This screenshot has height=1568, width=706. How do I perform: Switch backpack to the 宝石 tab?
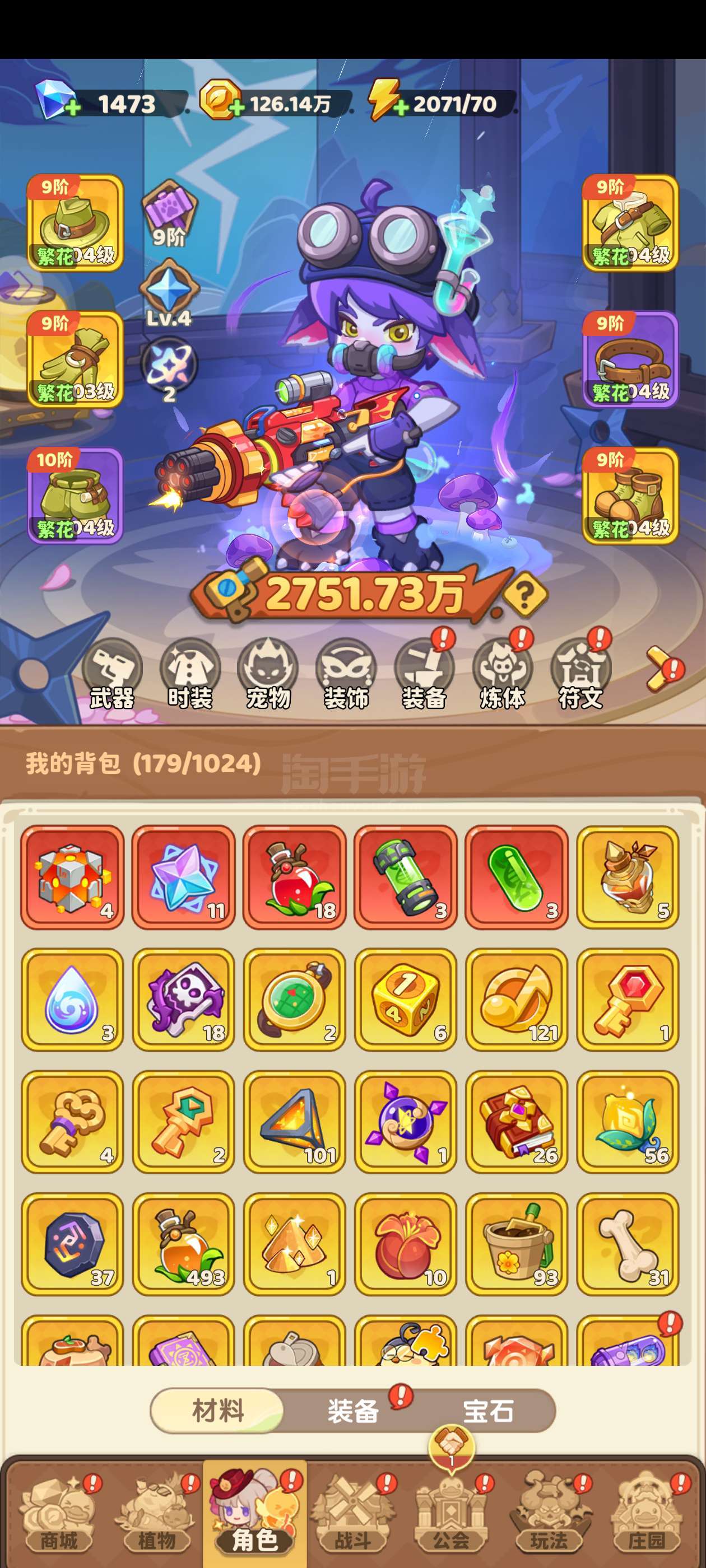(x=488, y=1411)
